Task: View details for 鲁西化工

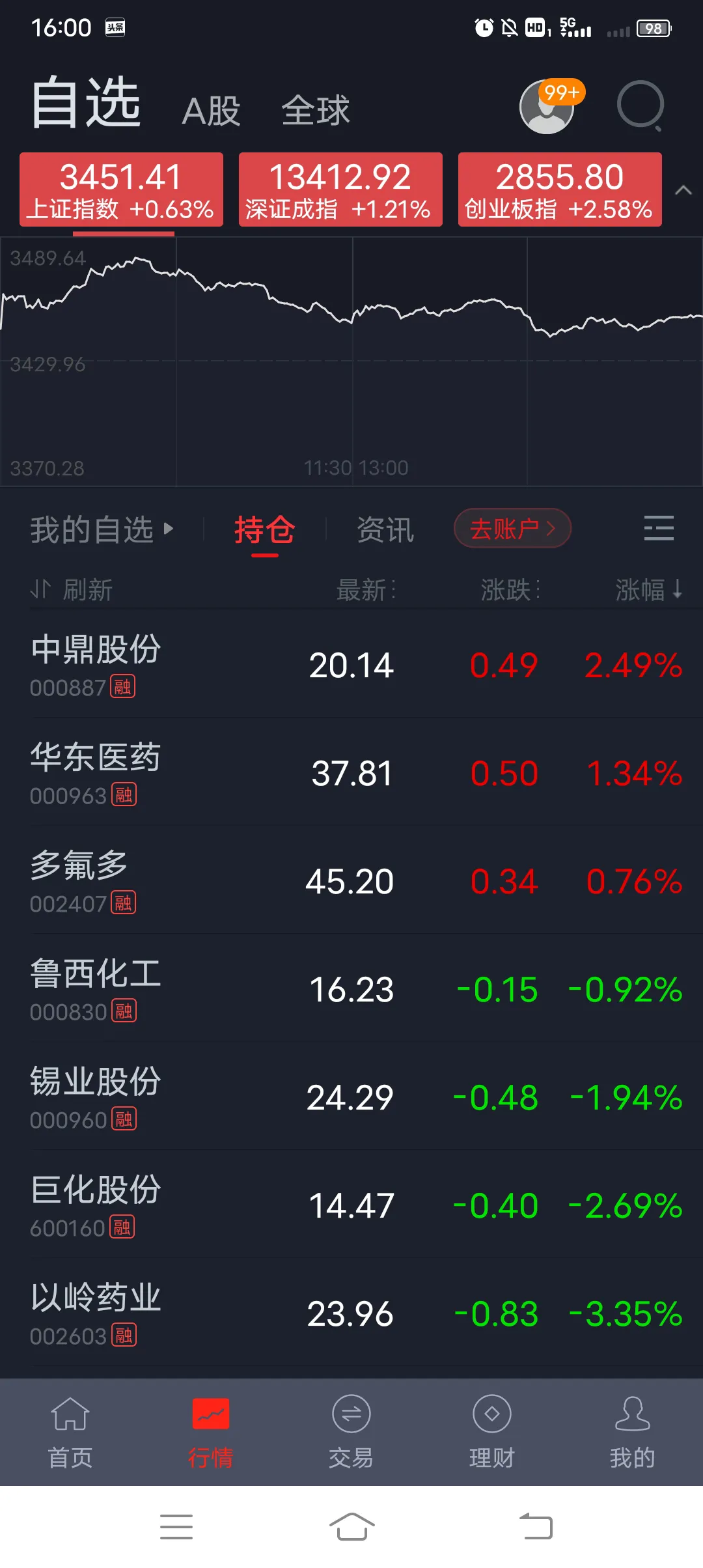Action: tap(351, 989)
